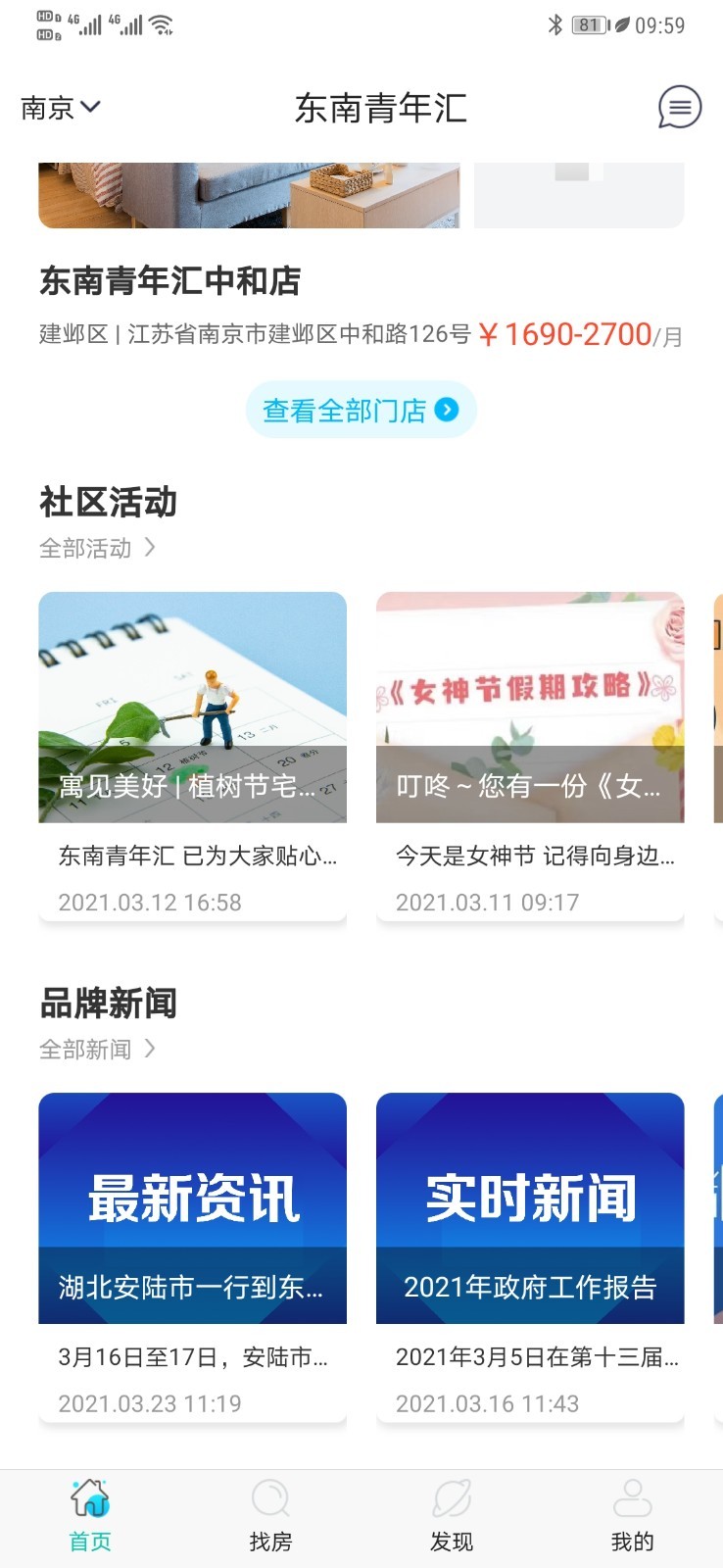Open the 东南青年汇中和店 store listing
Image resolution: width=723 pixels, height=1568 pixels.
pyautogui.click(x=170, y=281)
